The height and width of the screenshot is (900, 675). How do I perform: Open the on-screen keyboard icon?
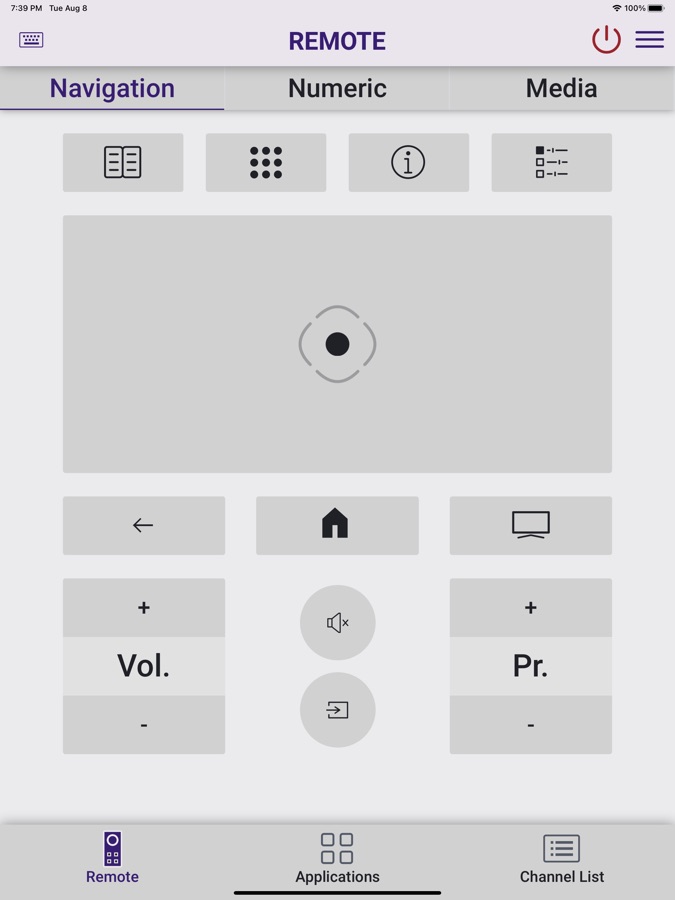pos(31,40)
